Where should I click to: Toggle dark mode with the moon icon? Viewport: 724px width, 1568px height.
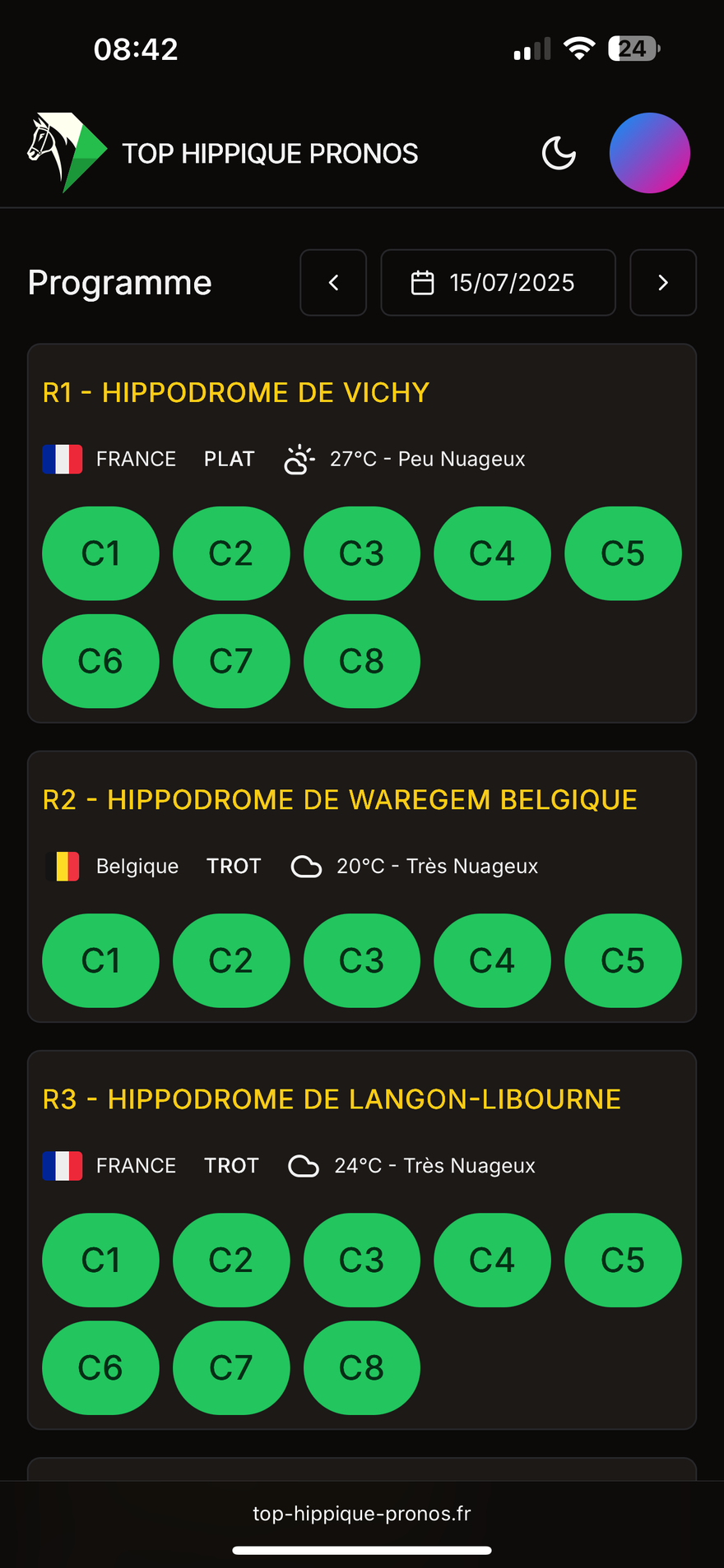[559, 153]
